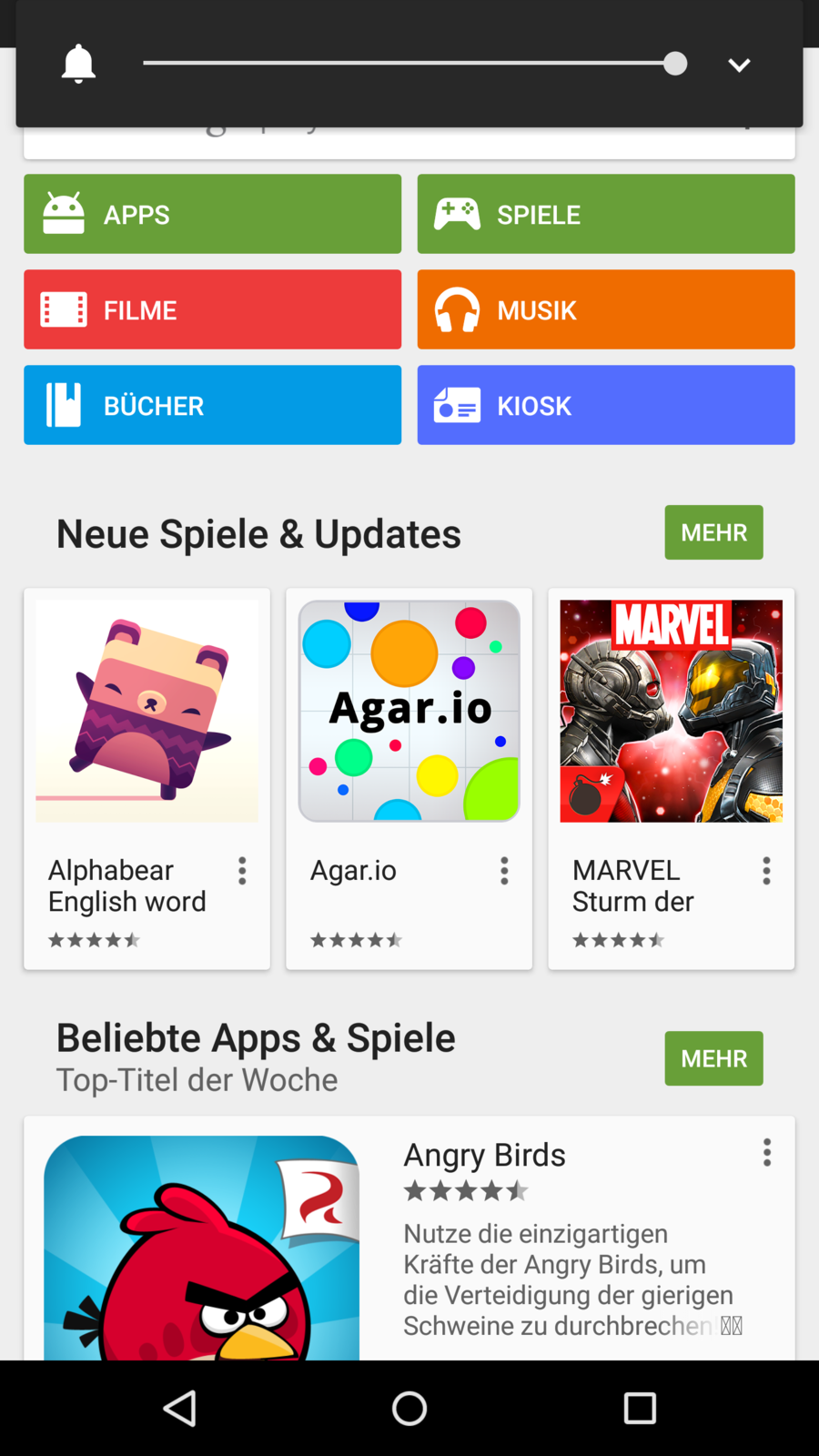The image size is (819, 1456).
Task: Go to the Musik category
Action: [606, 309]
